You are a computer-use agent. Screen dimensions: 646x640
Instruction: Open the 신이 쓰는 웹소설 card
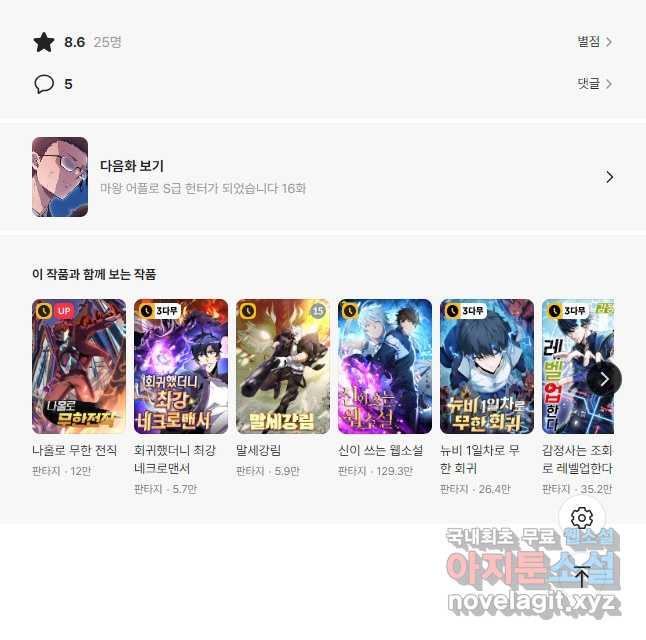[x=385, y=366]
